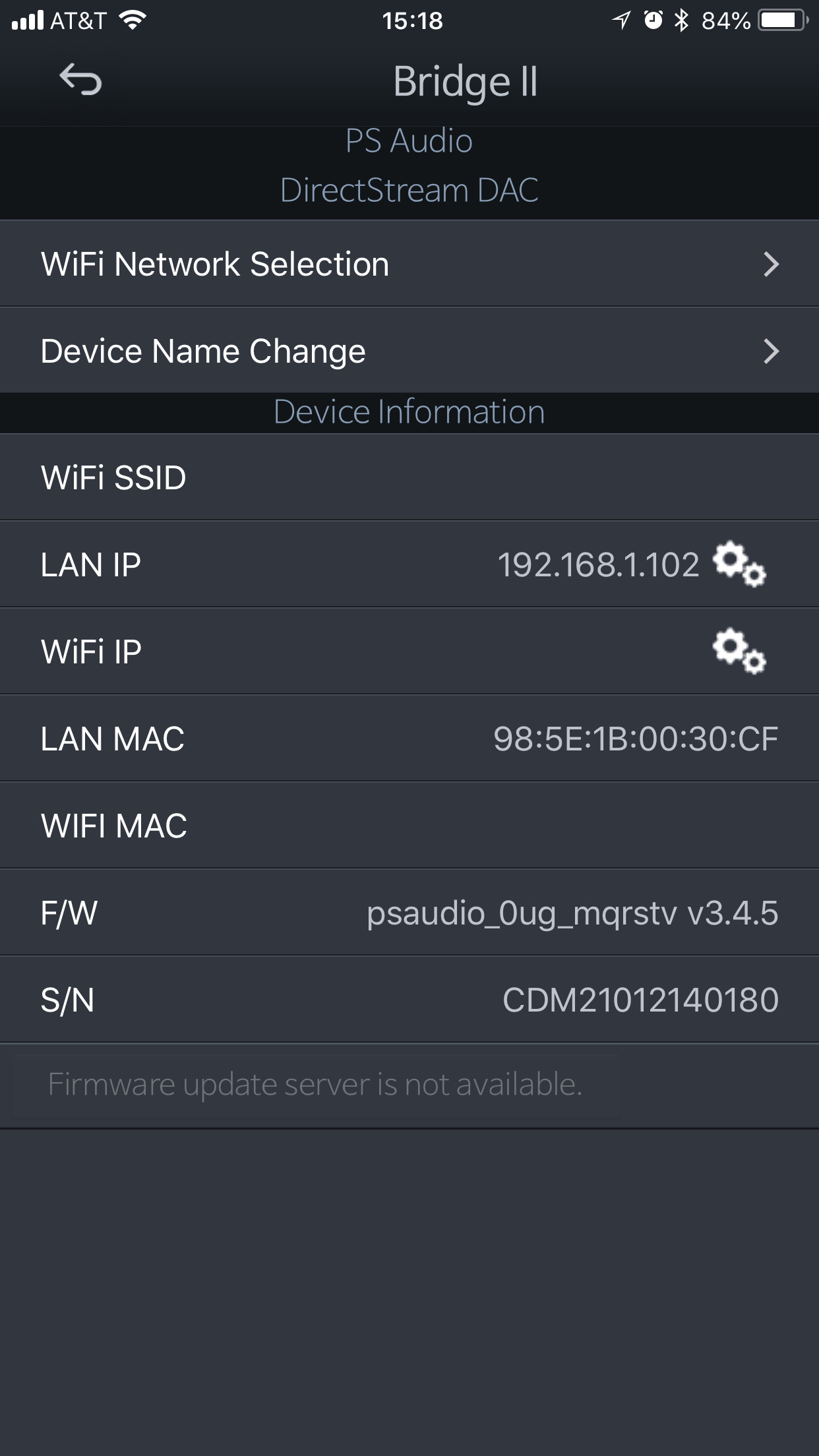The image size is (819, 1456).
Task: Open LAN IP settings gear
Action: pos(739,564)
